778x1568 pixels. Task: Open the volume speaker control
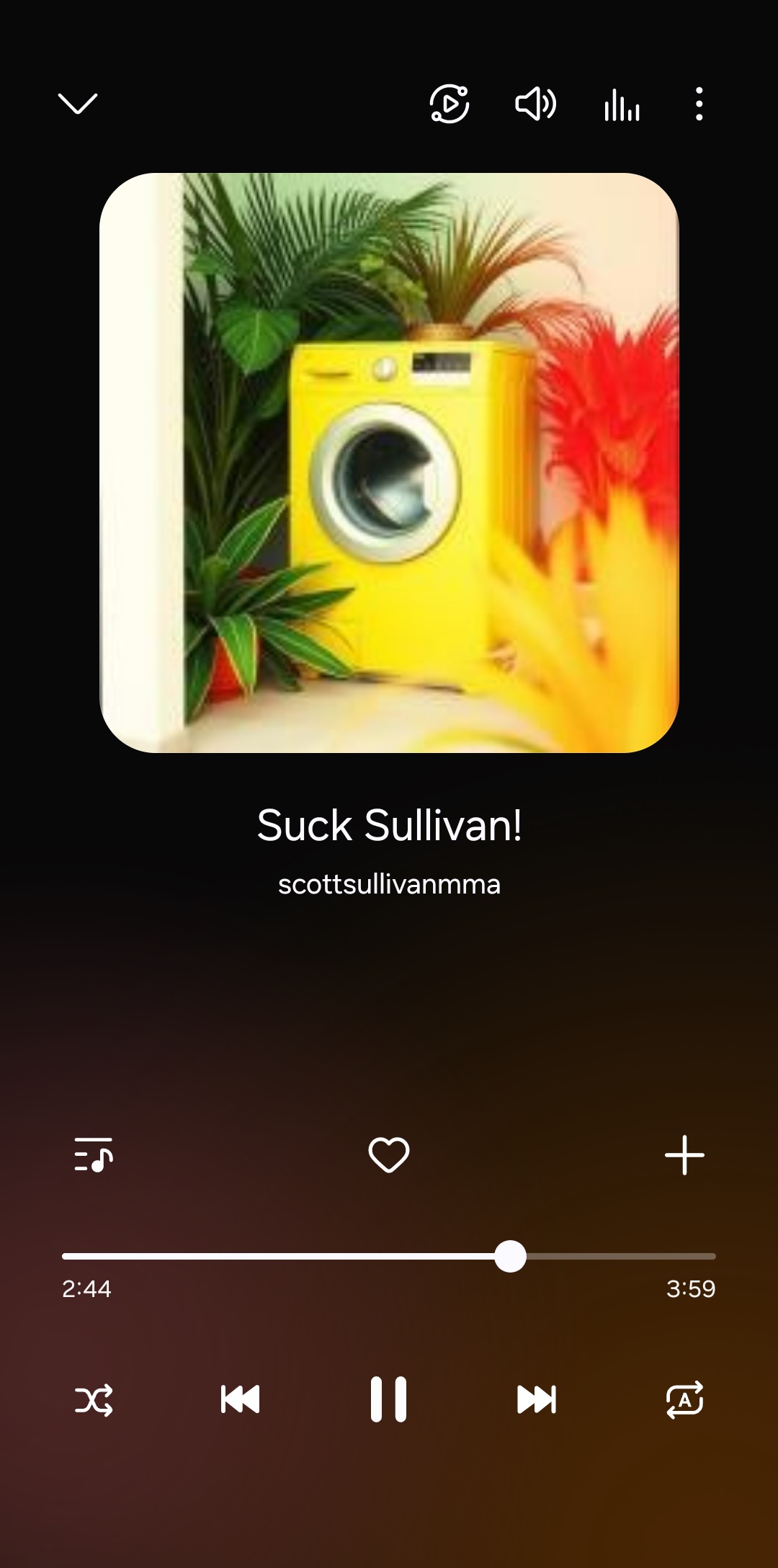coord(535,104)
